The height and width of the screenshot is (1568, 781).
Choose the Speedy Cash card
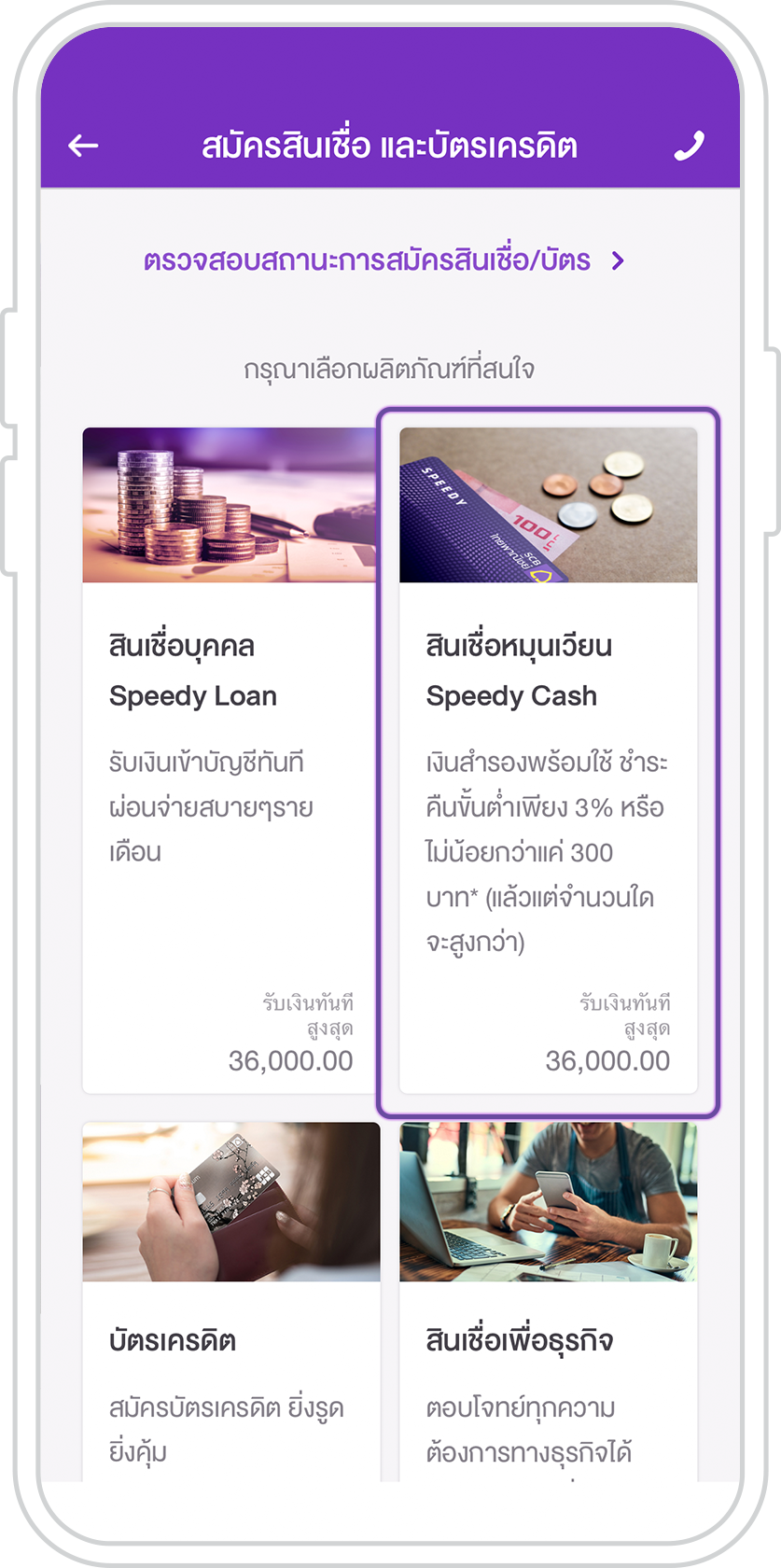(x=549, y=760)
